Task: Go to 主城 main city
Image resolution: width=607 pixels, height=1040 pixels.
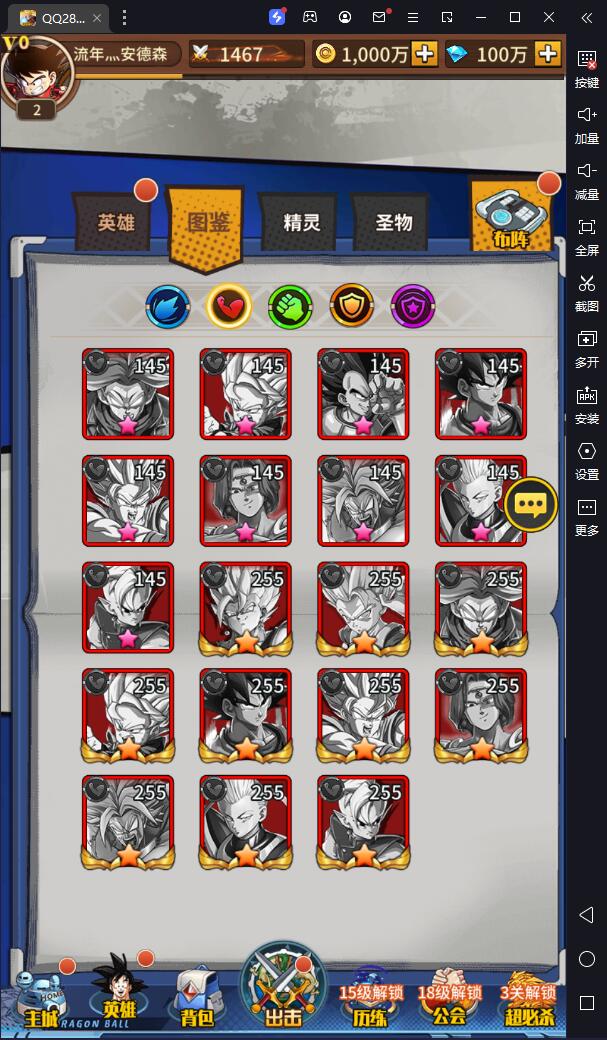Action: tap(41, 1000)
